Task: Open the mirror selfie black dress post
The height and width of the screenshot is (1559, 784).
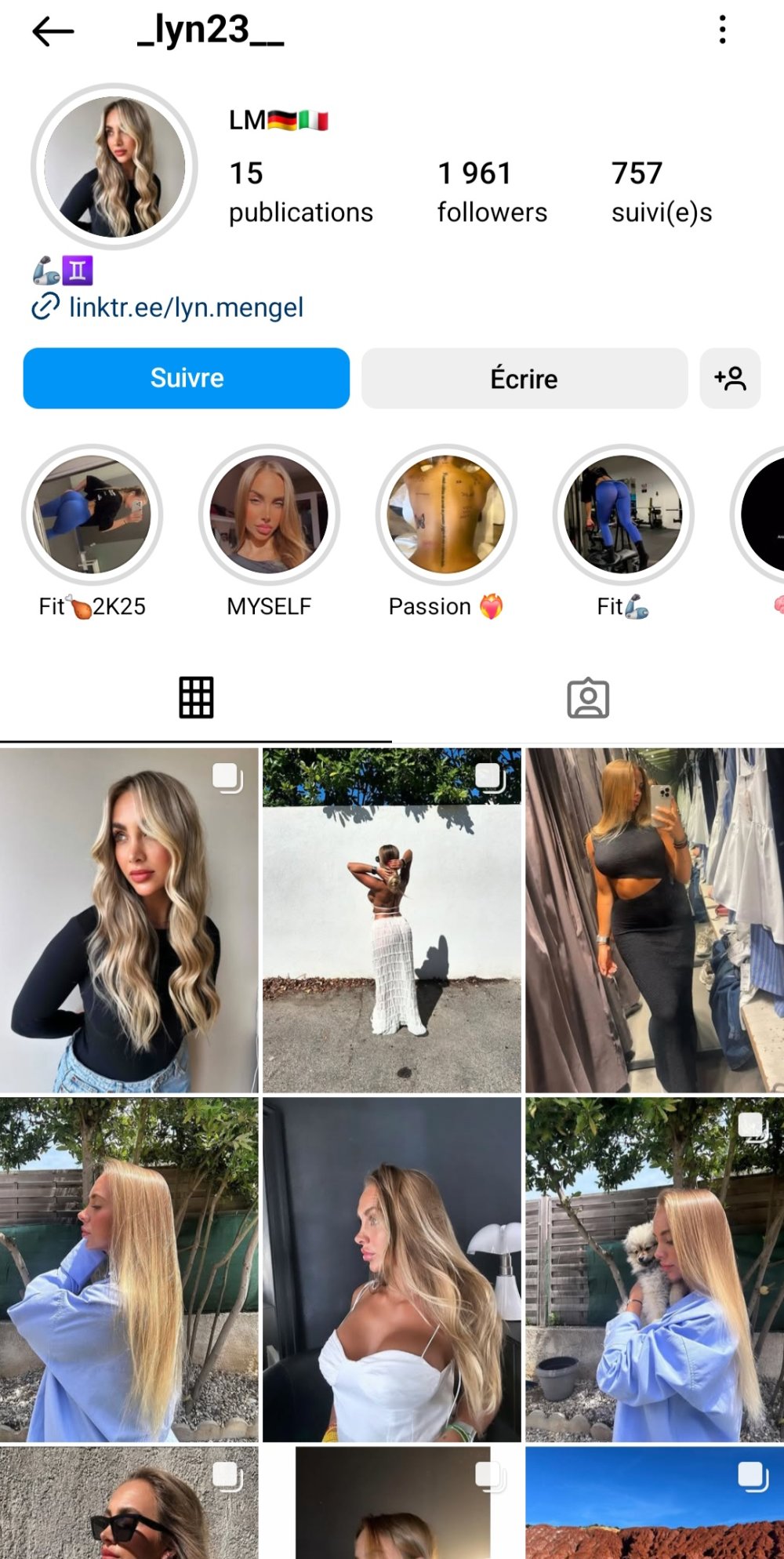Action: pyautogui.click(x=654, y=920)
